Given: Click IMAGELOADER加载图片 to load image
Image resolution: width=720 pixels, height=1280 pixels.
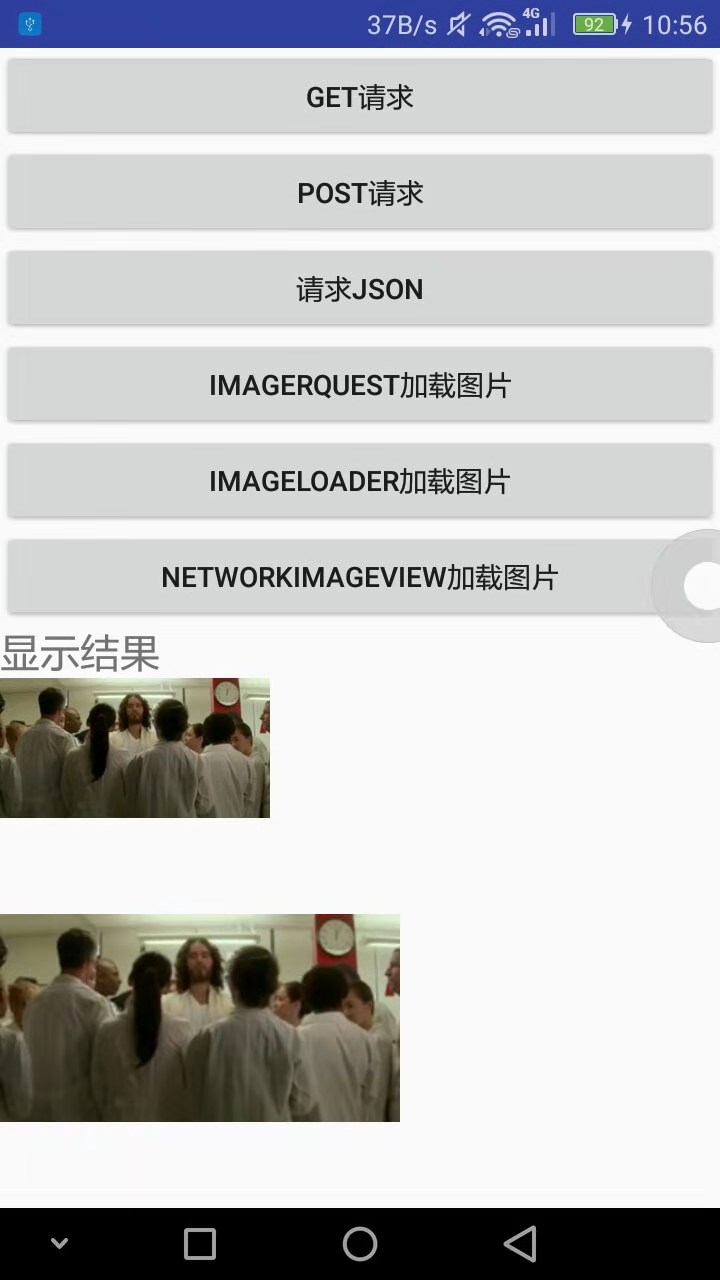Looking at the screenshot, I should (x=360, y=480).
